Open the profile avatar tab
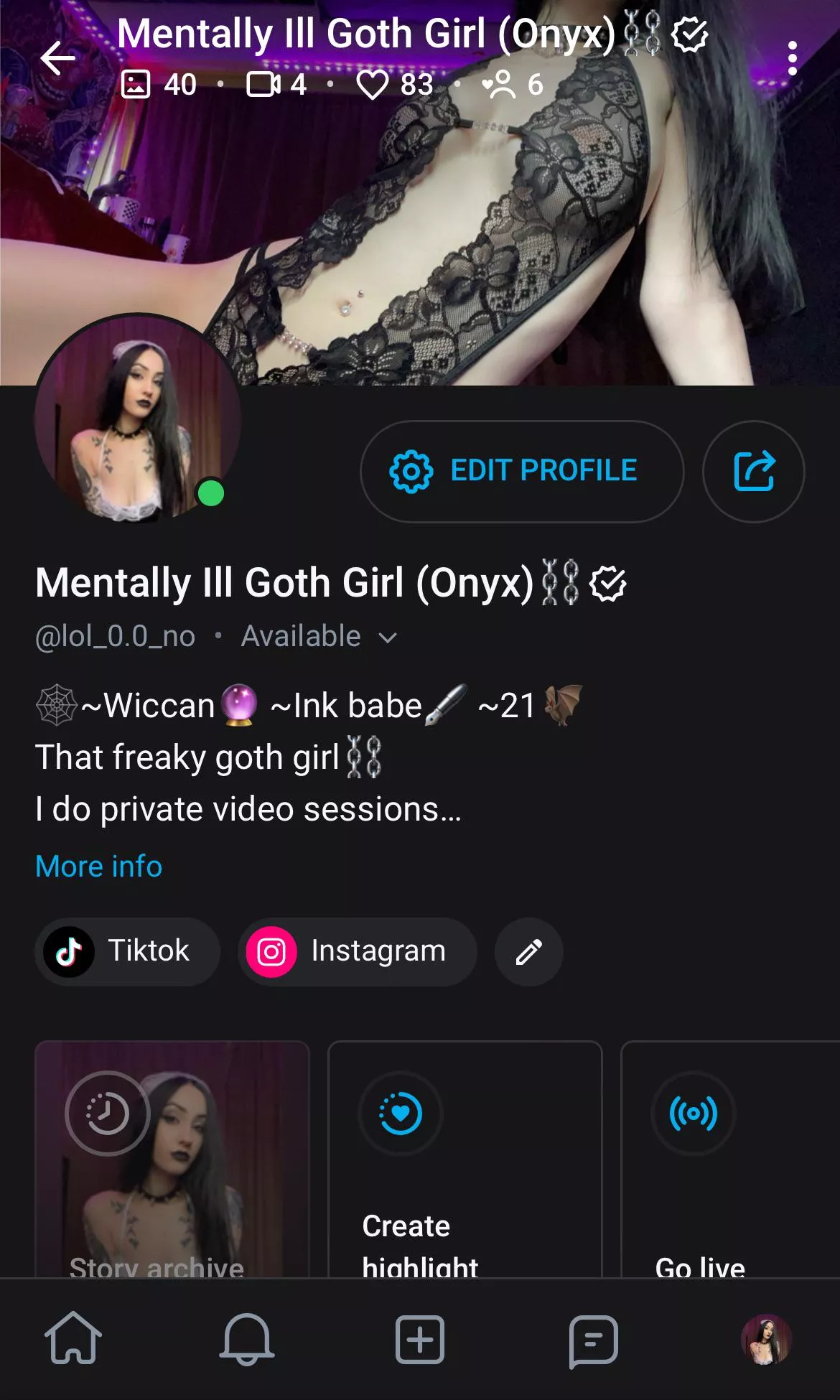The width and height of the screenshot is (840, 1400). (x=766, y=1338)
